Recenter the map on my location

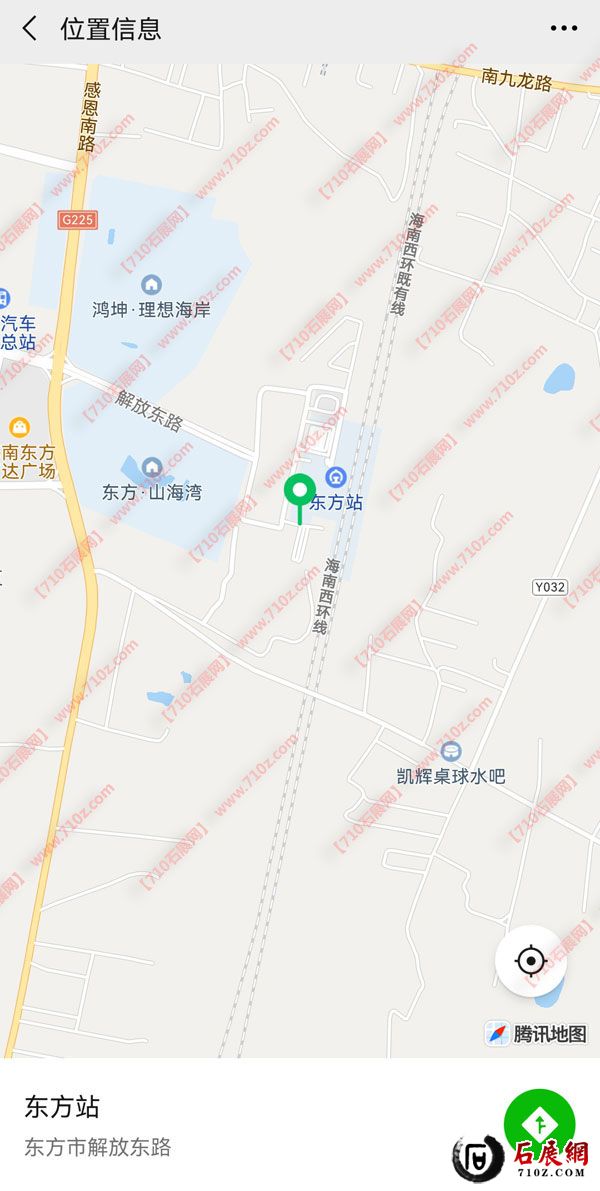tap(530, 961)
